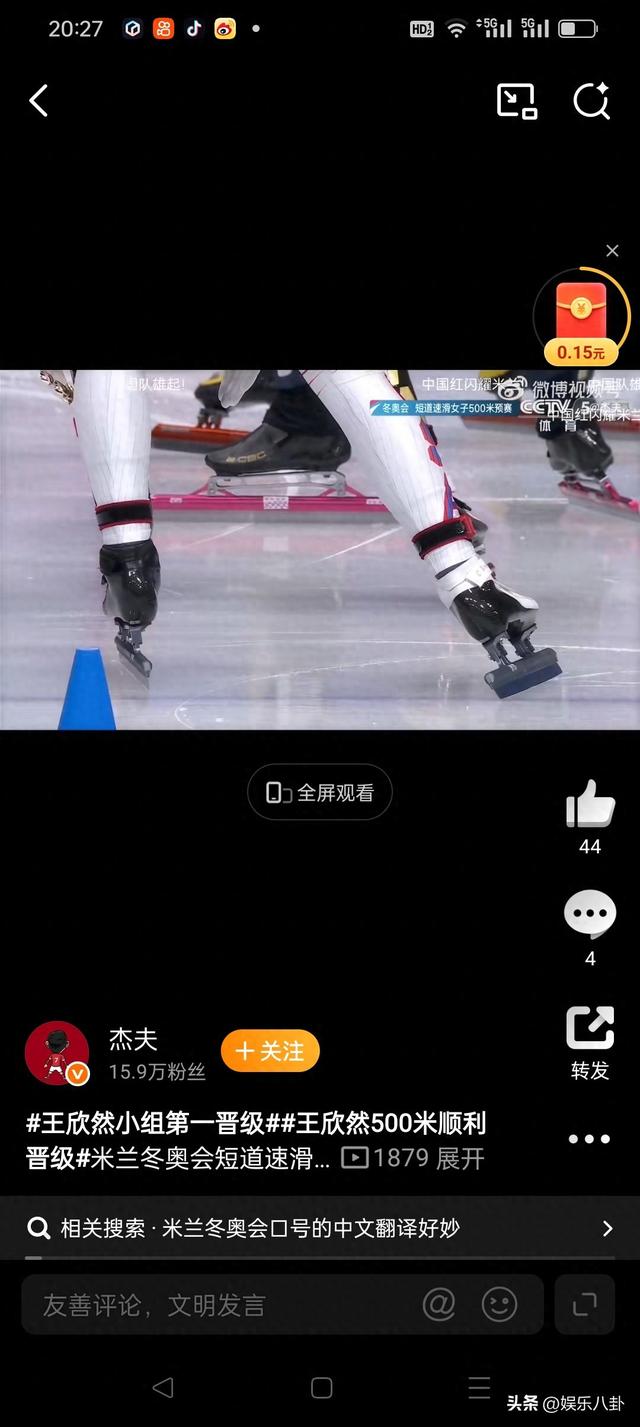Open the comments bubble
The height and width of the screenshot is (1427, 640).
(x=590, y=915)
